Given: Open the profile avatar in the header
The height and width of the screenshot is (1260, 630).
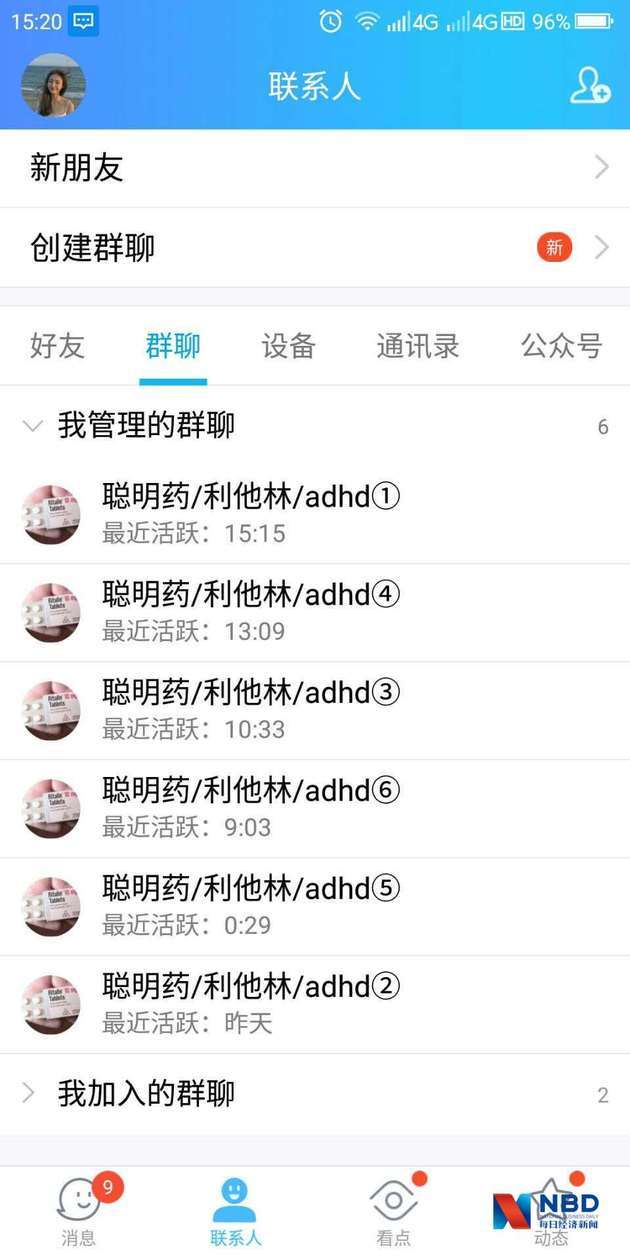Looking at the screenshot, I should (53, 85).
